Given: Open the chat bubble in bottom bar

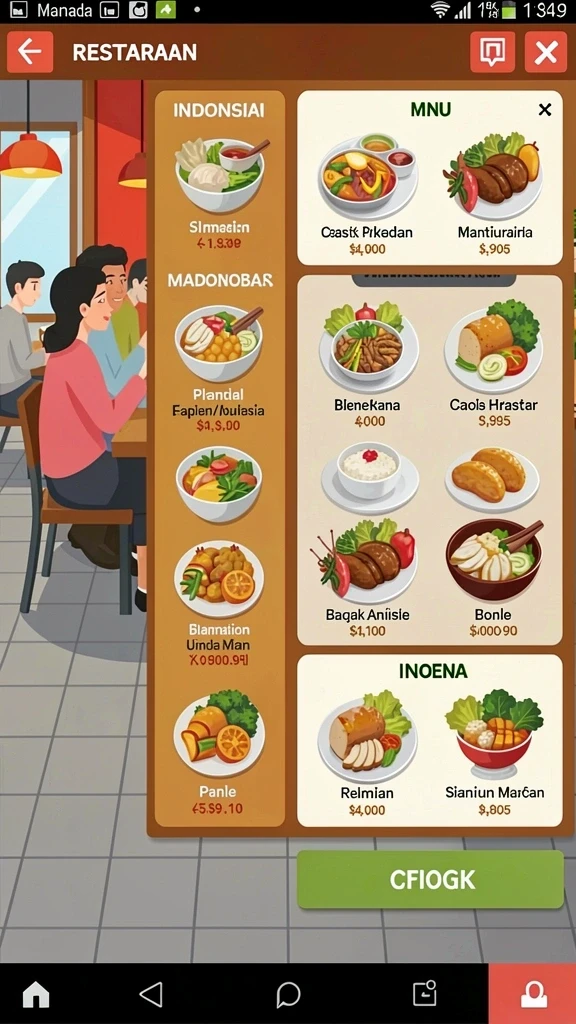Looking at the screenshot, I should click(x=288, y=995).
